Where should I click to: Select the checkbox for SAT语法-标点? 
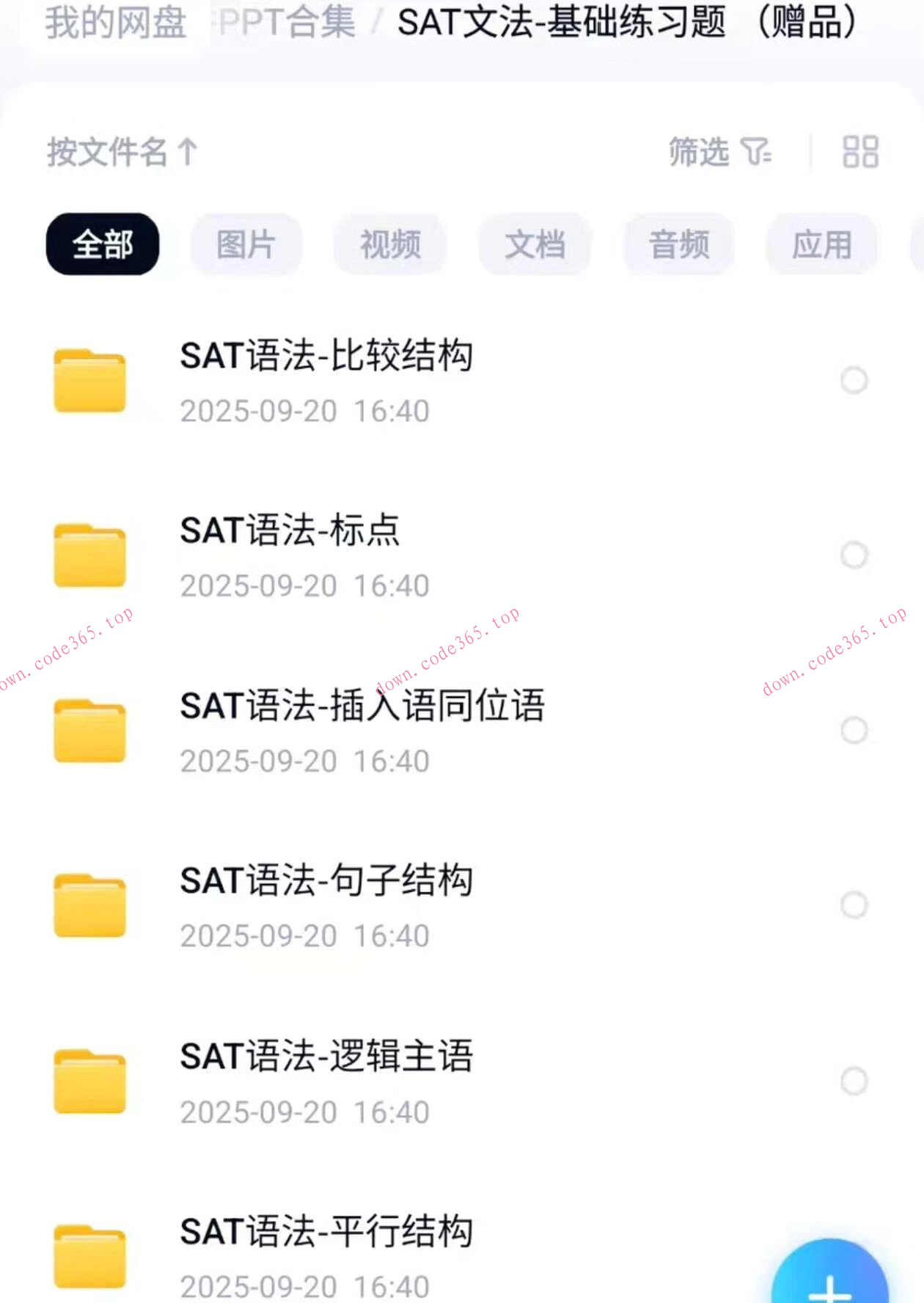[x=854, y=556]
